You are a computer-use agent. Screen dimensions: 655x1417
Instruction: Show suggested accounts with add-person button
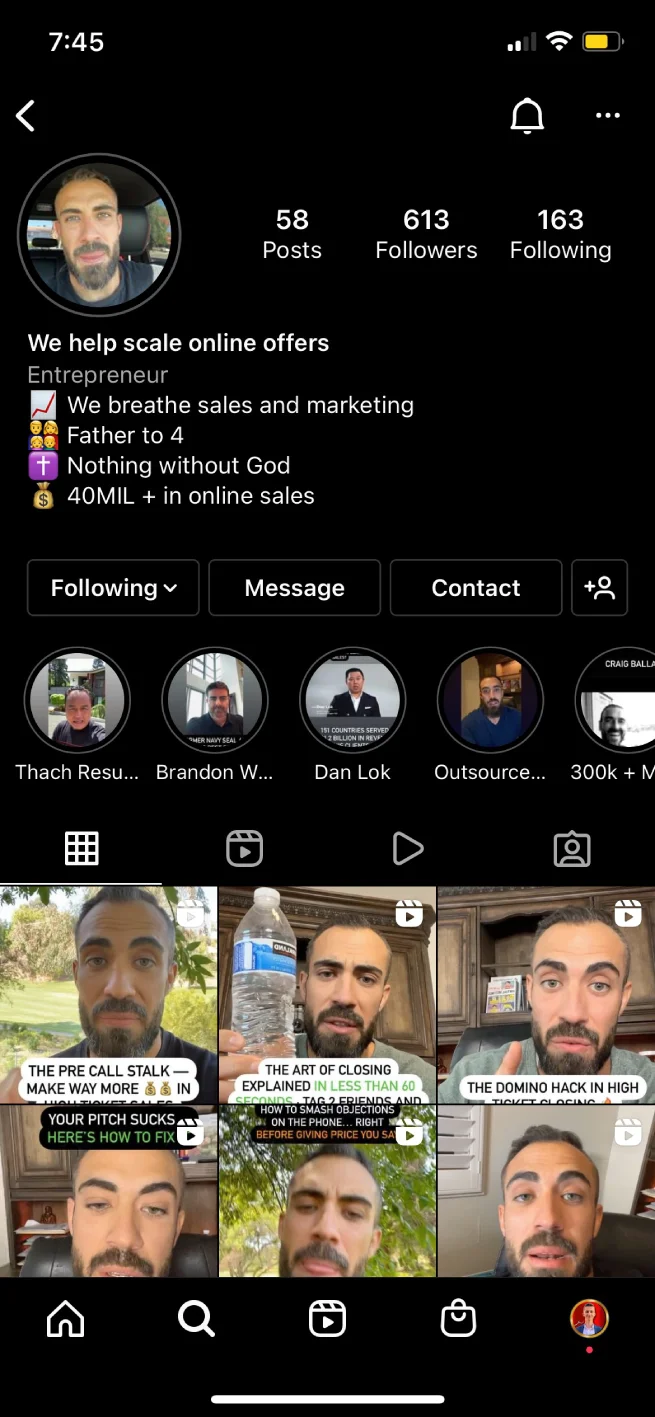(x=599, y=587)
